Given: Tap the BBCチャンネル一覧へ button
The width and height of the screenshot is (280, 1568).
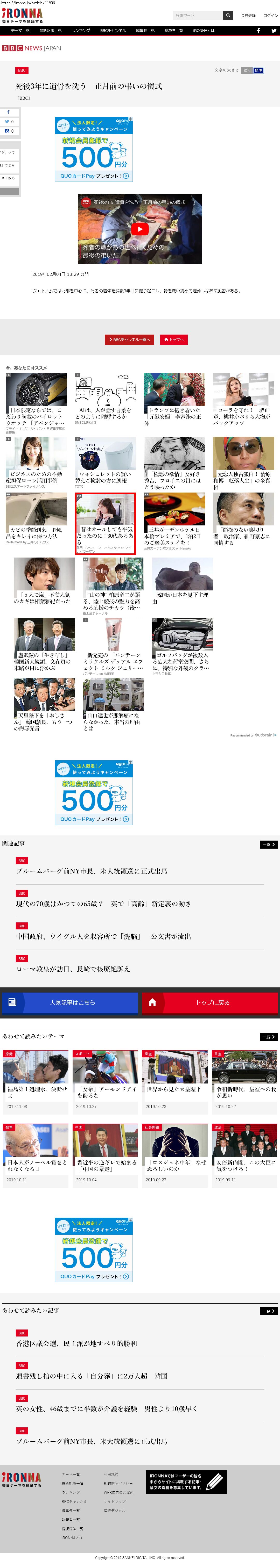Looking at the screenshot, I should click(130, 340).
